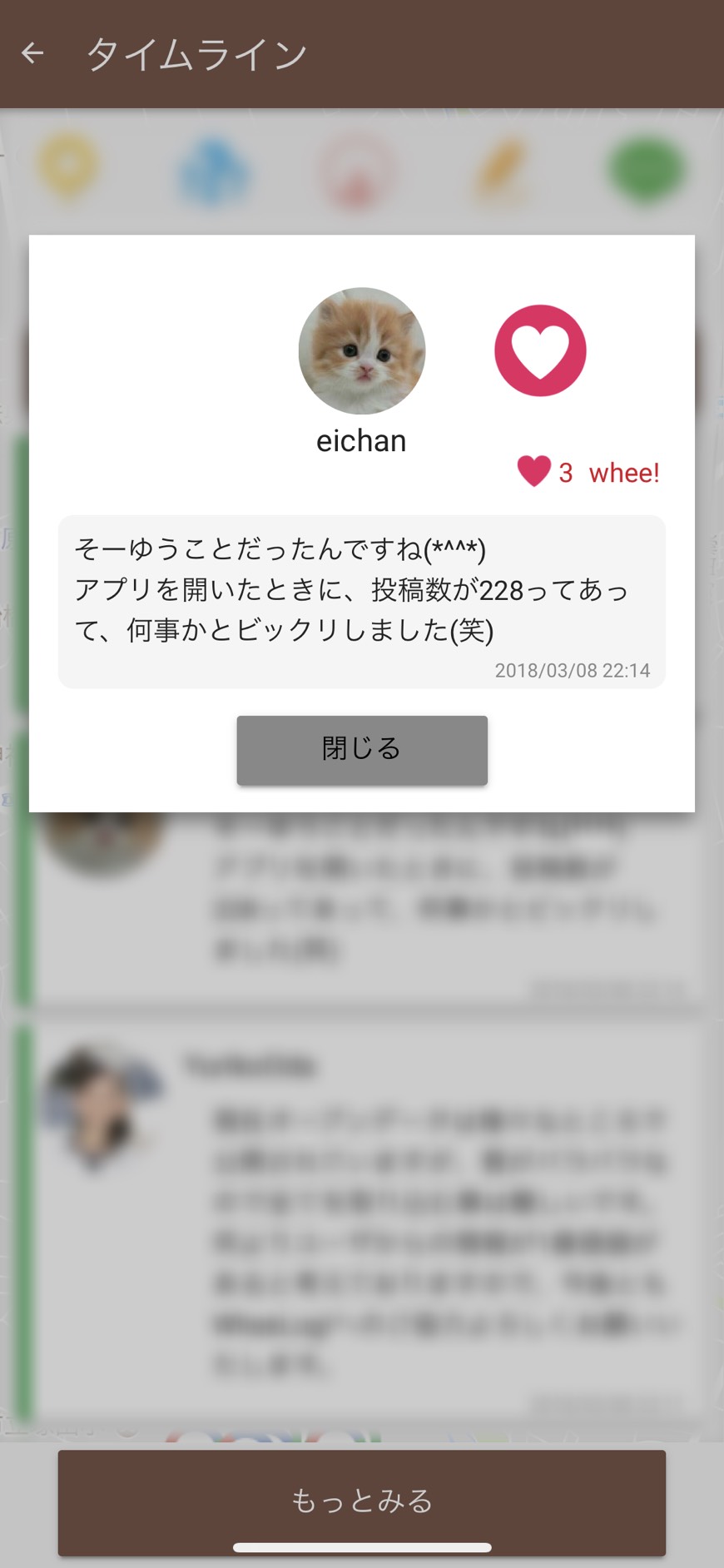Image resolution: width=724 pixels, height=1568 pixels.
Task: Open eichan's kitten profile photo
Action: tap(361, 350)
